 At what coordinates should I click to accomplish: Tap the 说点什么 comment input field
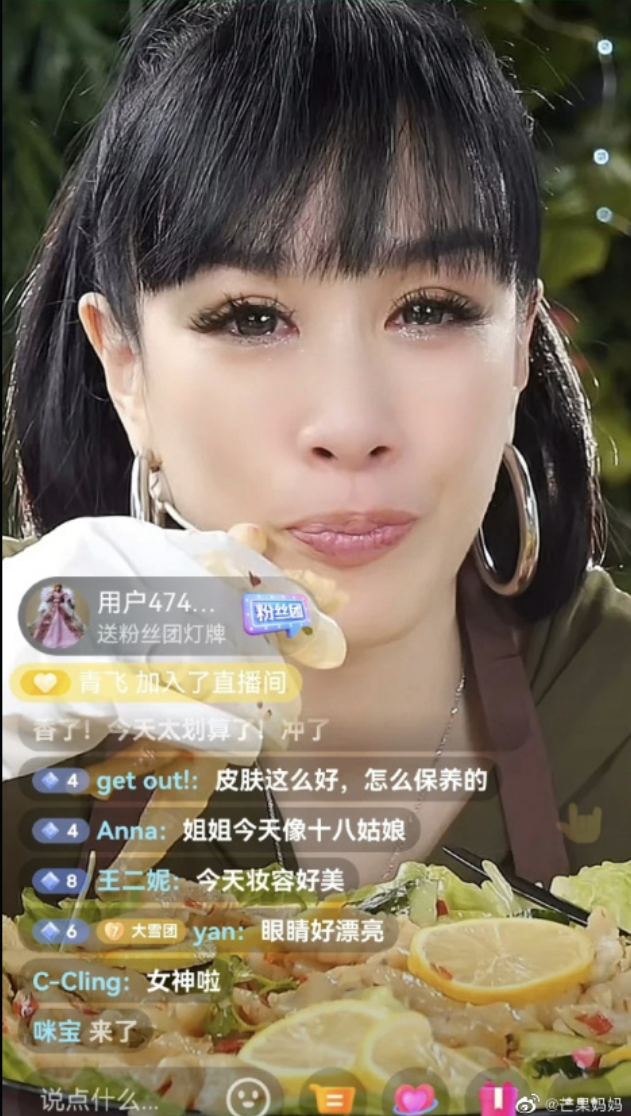pos(100,1097)
